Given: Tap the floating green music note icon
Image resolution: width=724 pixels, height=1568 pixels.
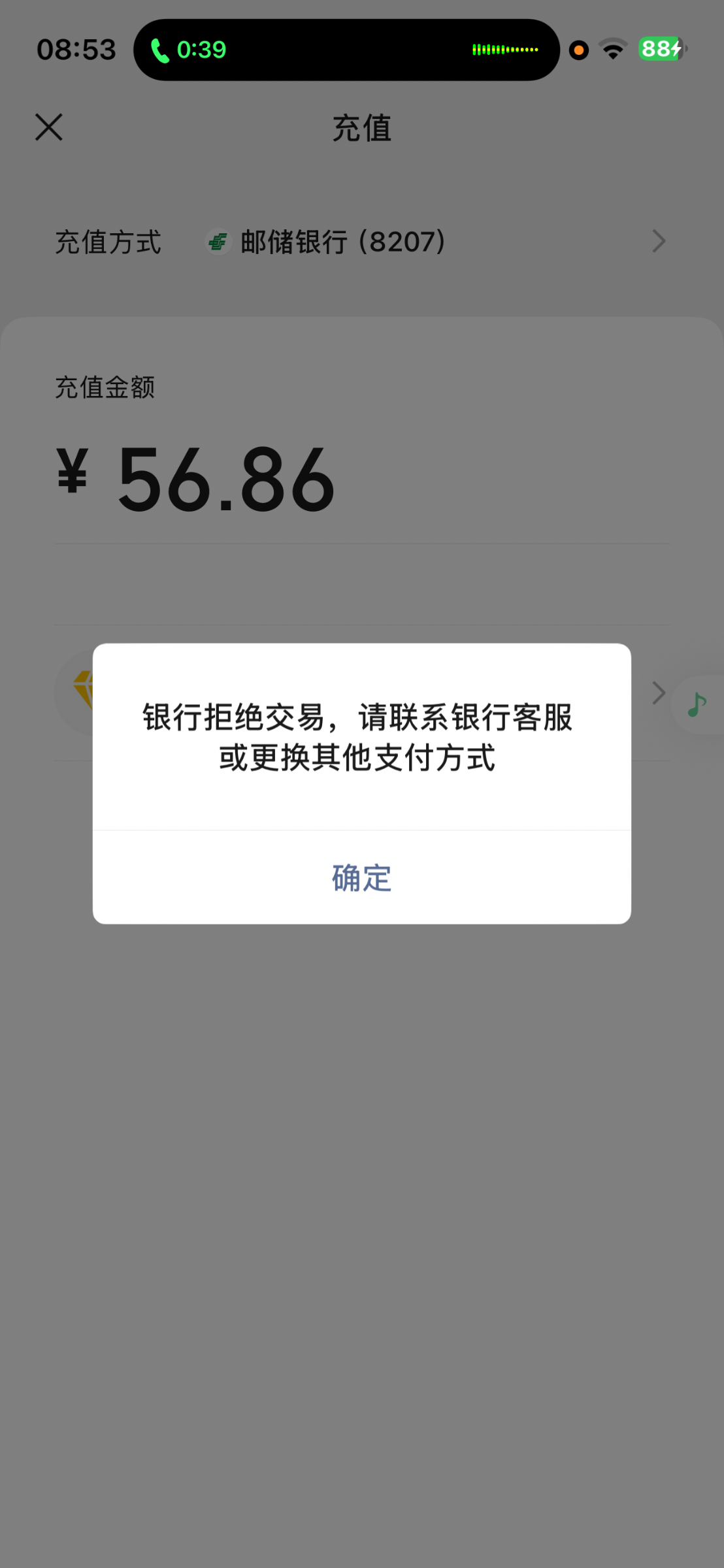Looking at the screenshot, I should pyautogui.click(x=696, y=704).
